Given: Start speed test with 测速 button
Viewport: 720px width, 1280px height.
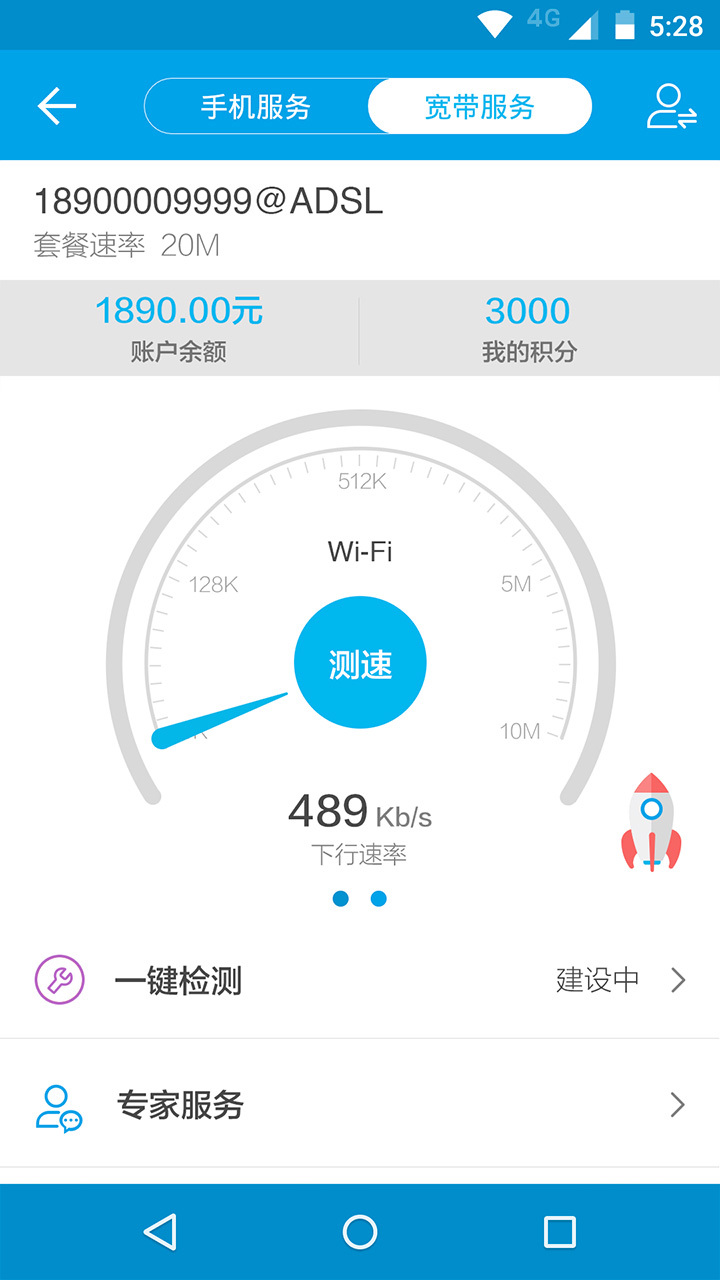Looking at the screenshot, I should click(x=360, y=663).
